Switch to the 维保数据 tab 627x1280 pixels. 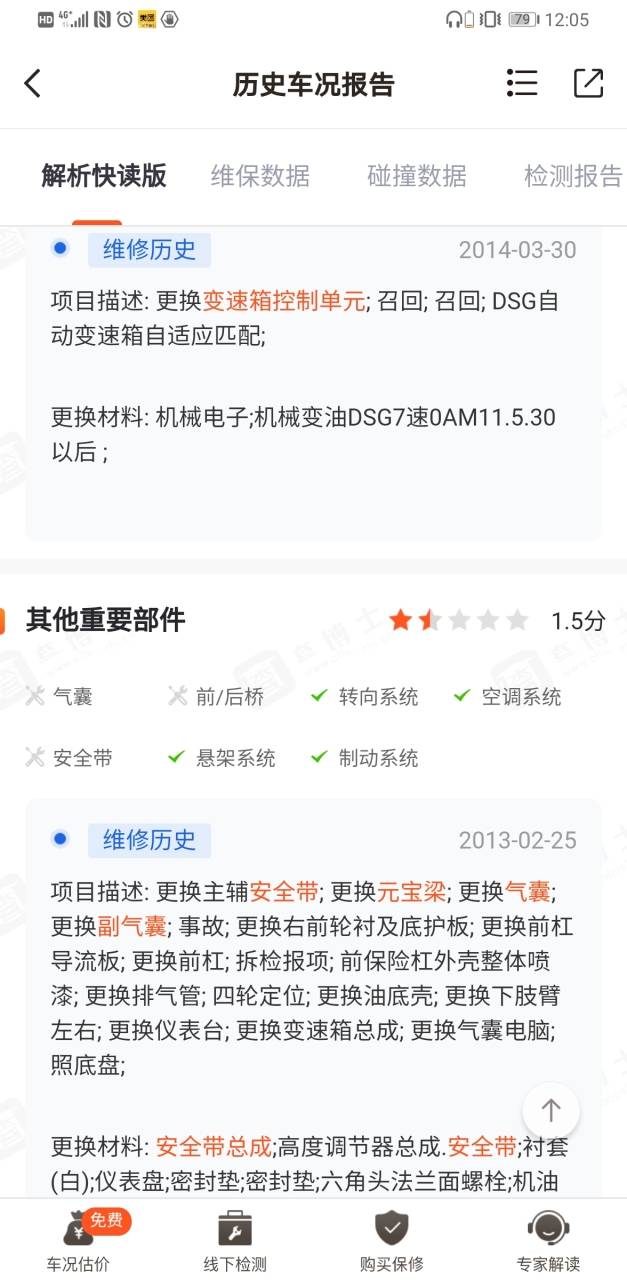[260, 176]
